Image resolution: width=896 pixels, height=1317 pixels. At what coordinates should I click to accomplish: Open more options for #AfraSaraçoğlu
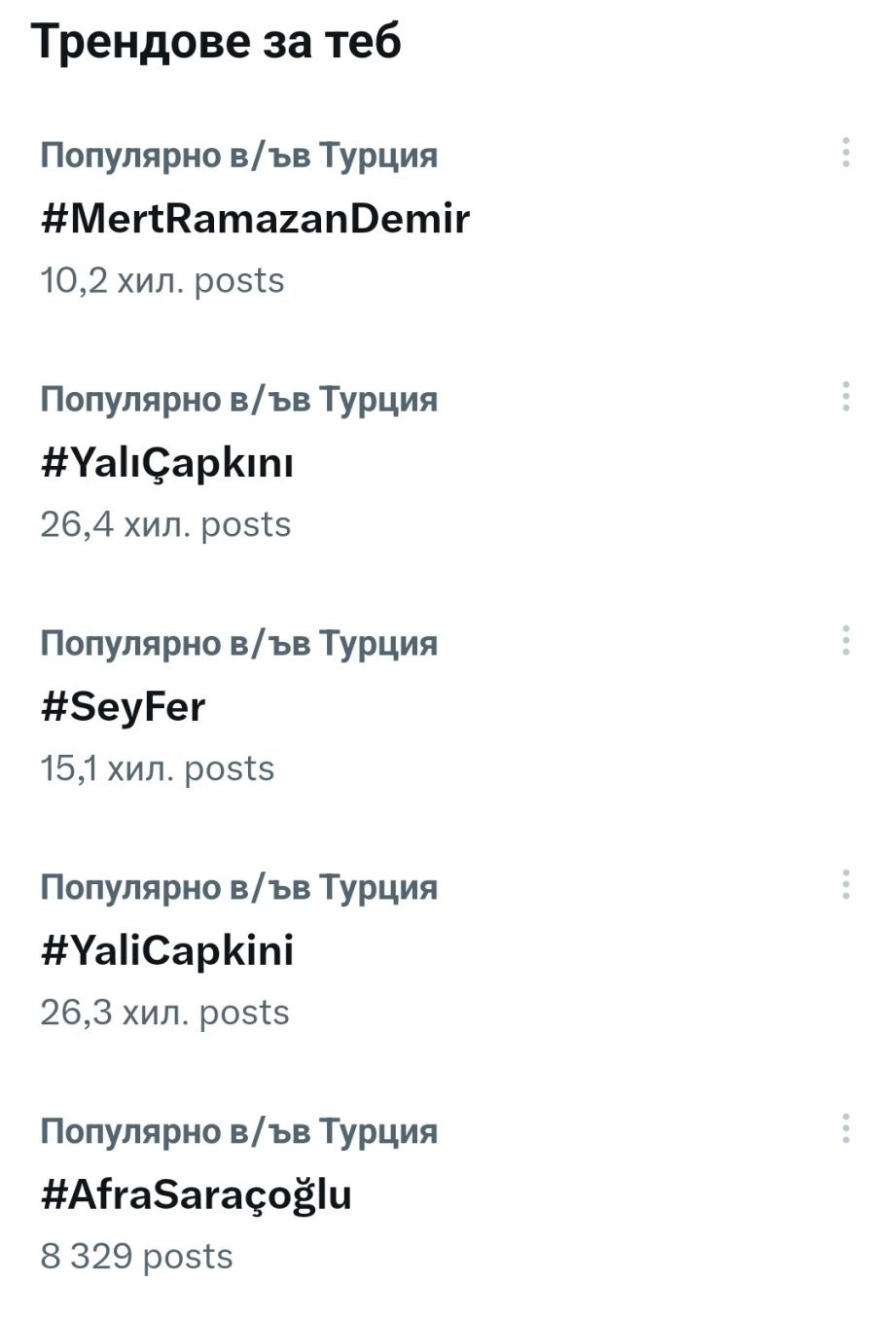[x=845, y=1129]
